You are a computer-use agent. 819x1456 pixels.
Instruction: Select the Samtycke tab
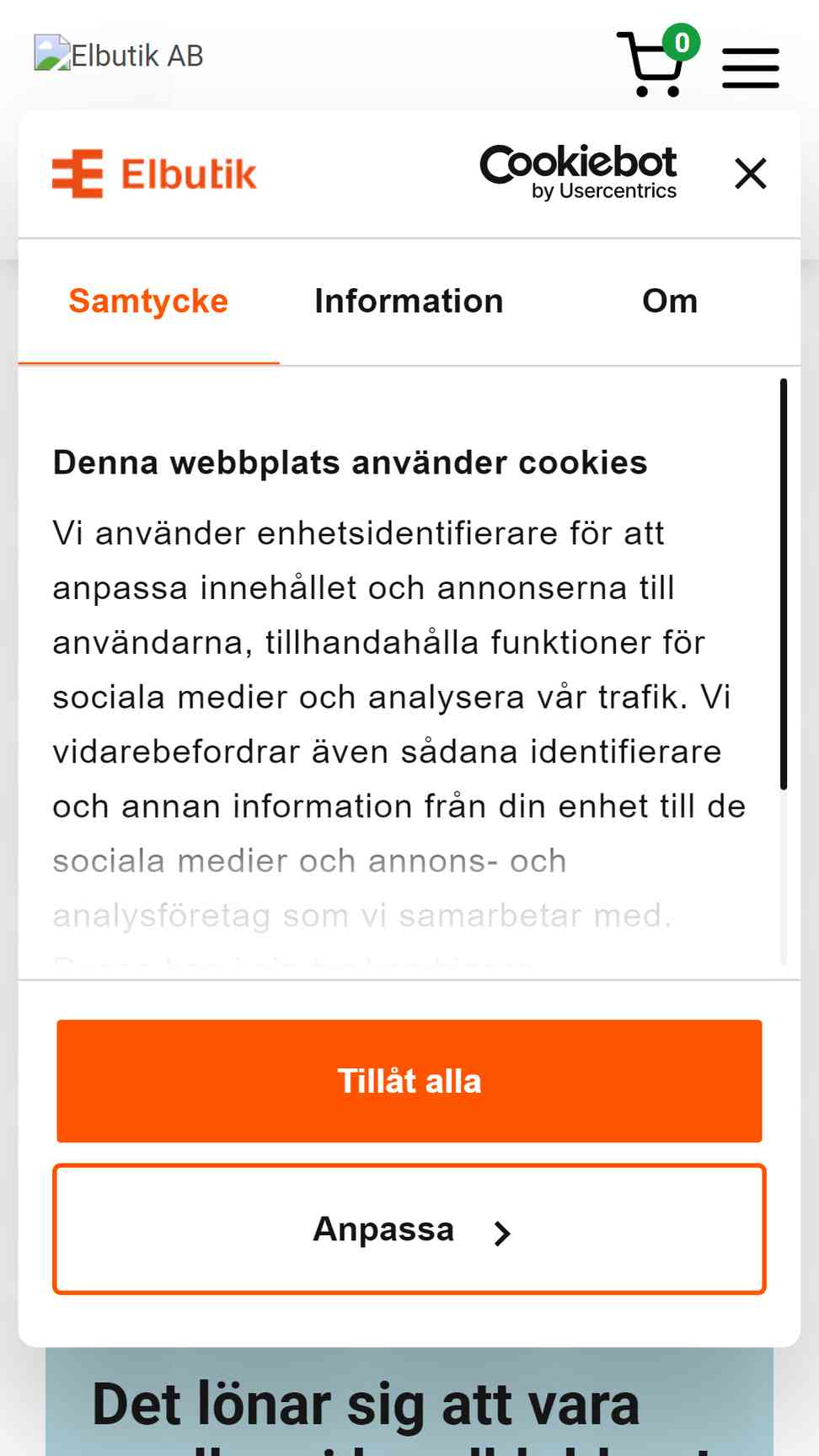click(x=148, y=302)
